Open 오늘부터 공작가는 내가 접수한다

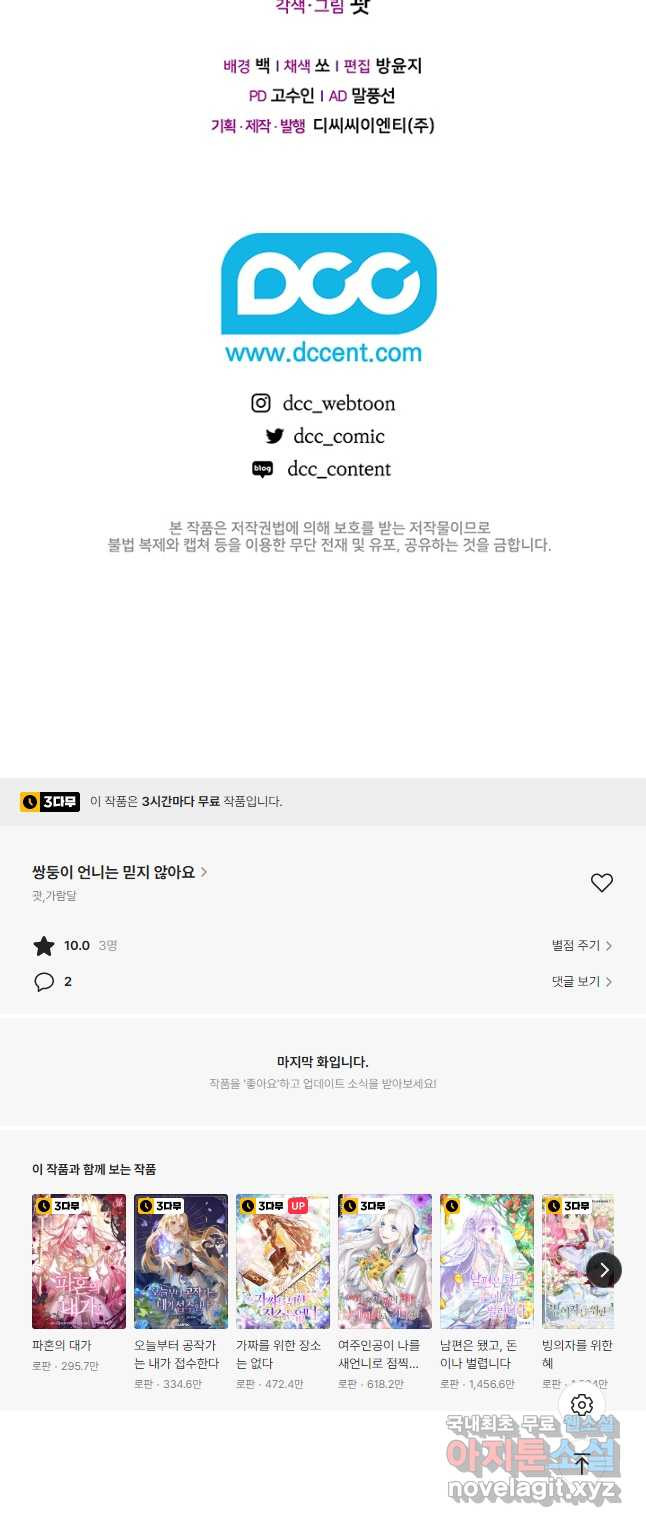point(181,1262)
